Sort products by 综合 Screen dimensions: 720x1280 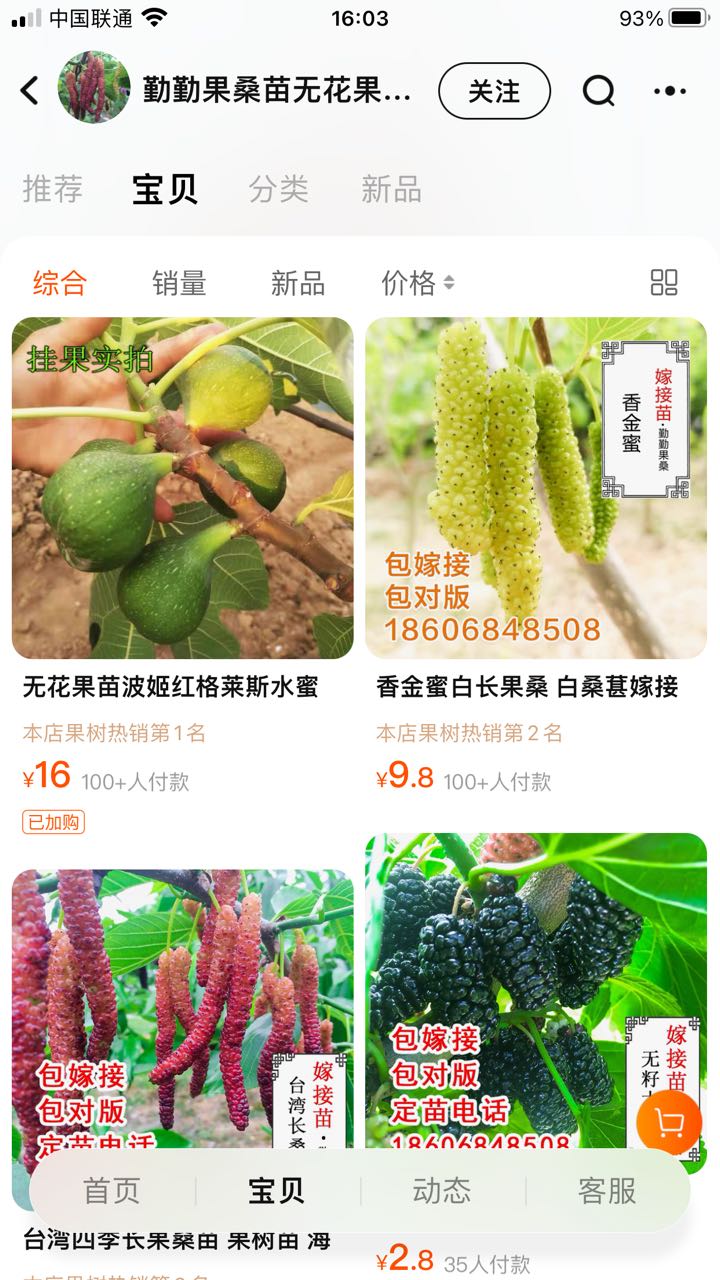tap(59, 283)
